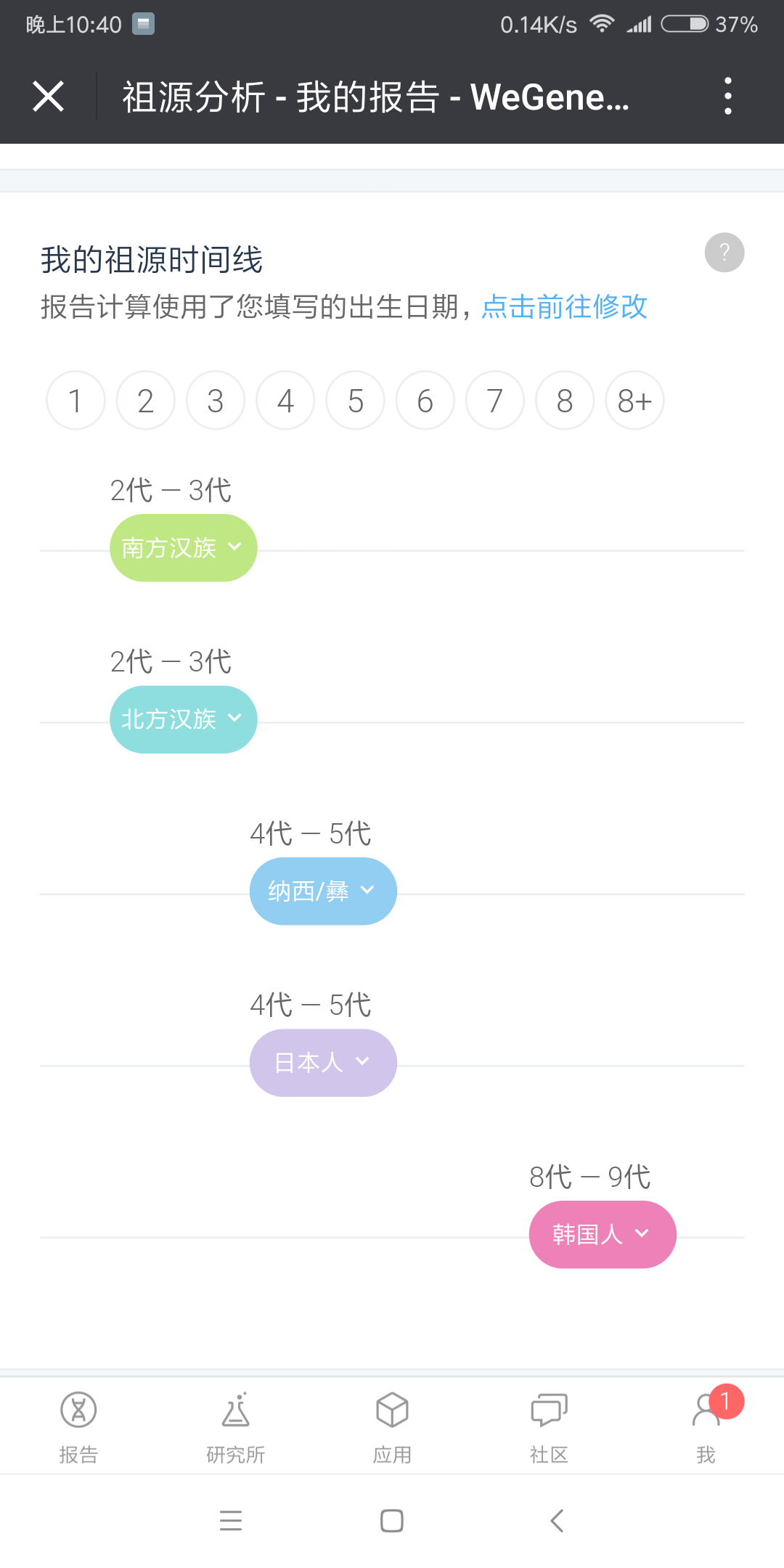
Task: Open the three-dot overflow menu
Action: (x=728, y=97)
